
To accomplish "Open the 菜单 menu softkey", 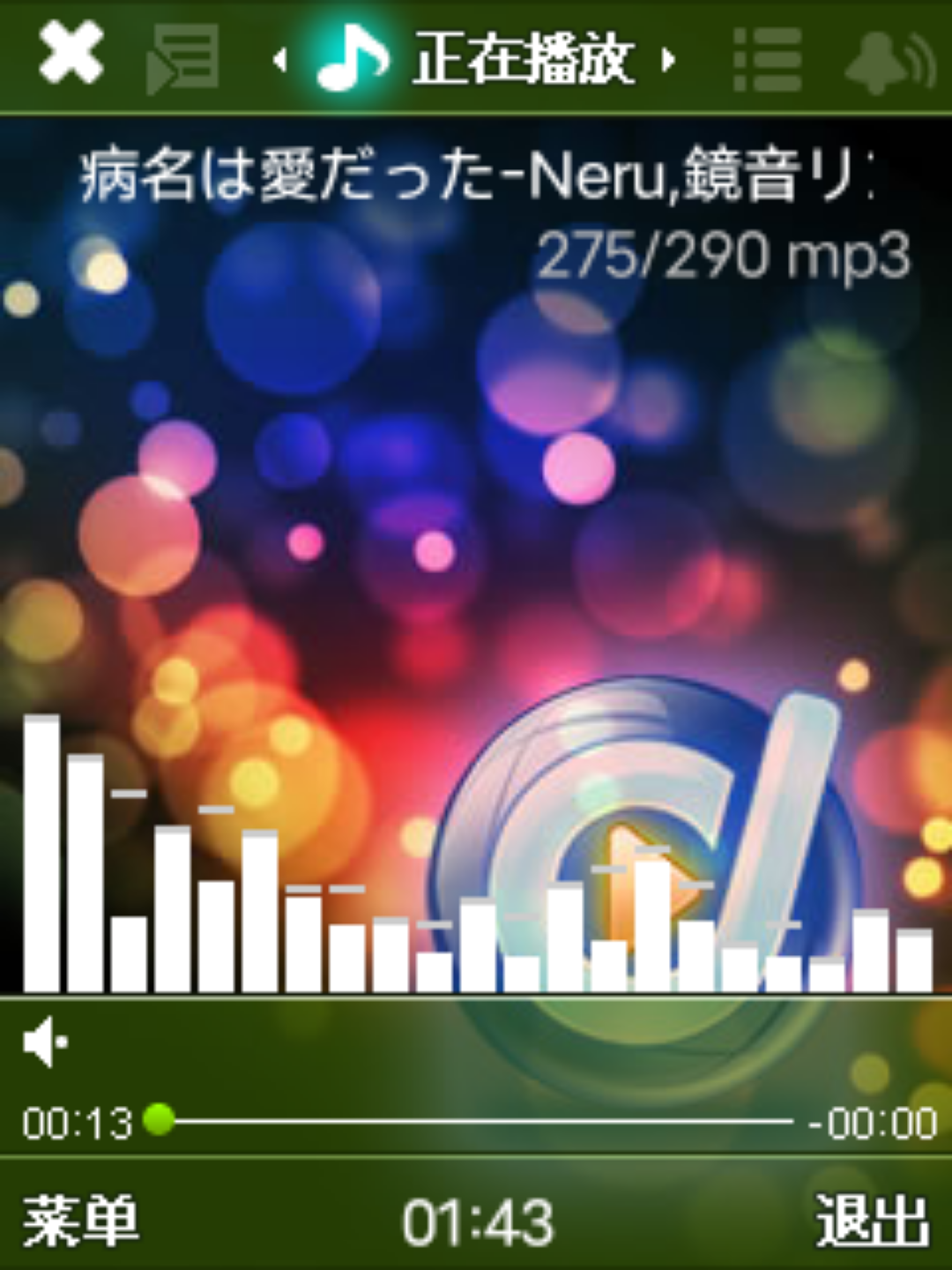I will click(x=80, y=1221).
